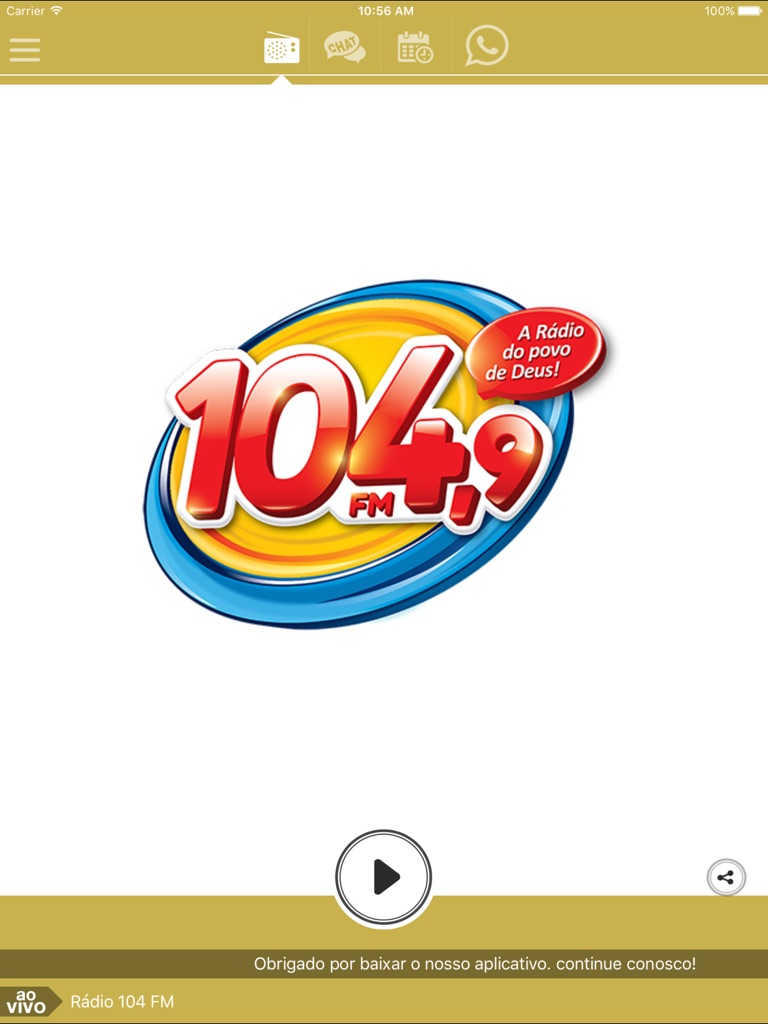Tap the 10:56 AM clock display
768x1024 pixels.
click(384, 10)
